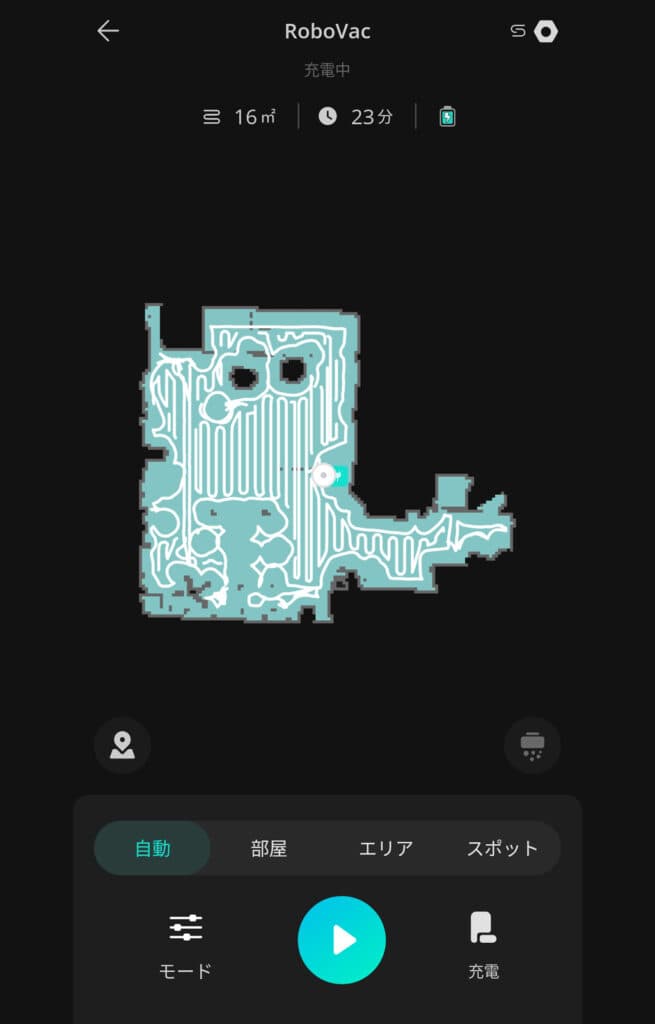Start cleaning with the play button
The width and height of the screenshot is (655, 1024).
click(342, 940)
